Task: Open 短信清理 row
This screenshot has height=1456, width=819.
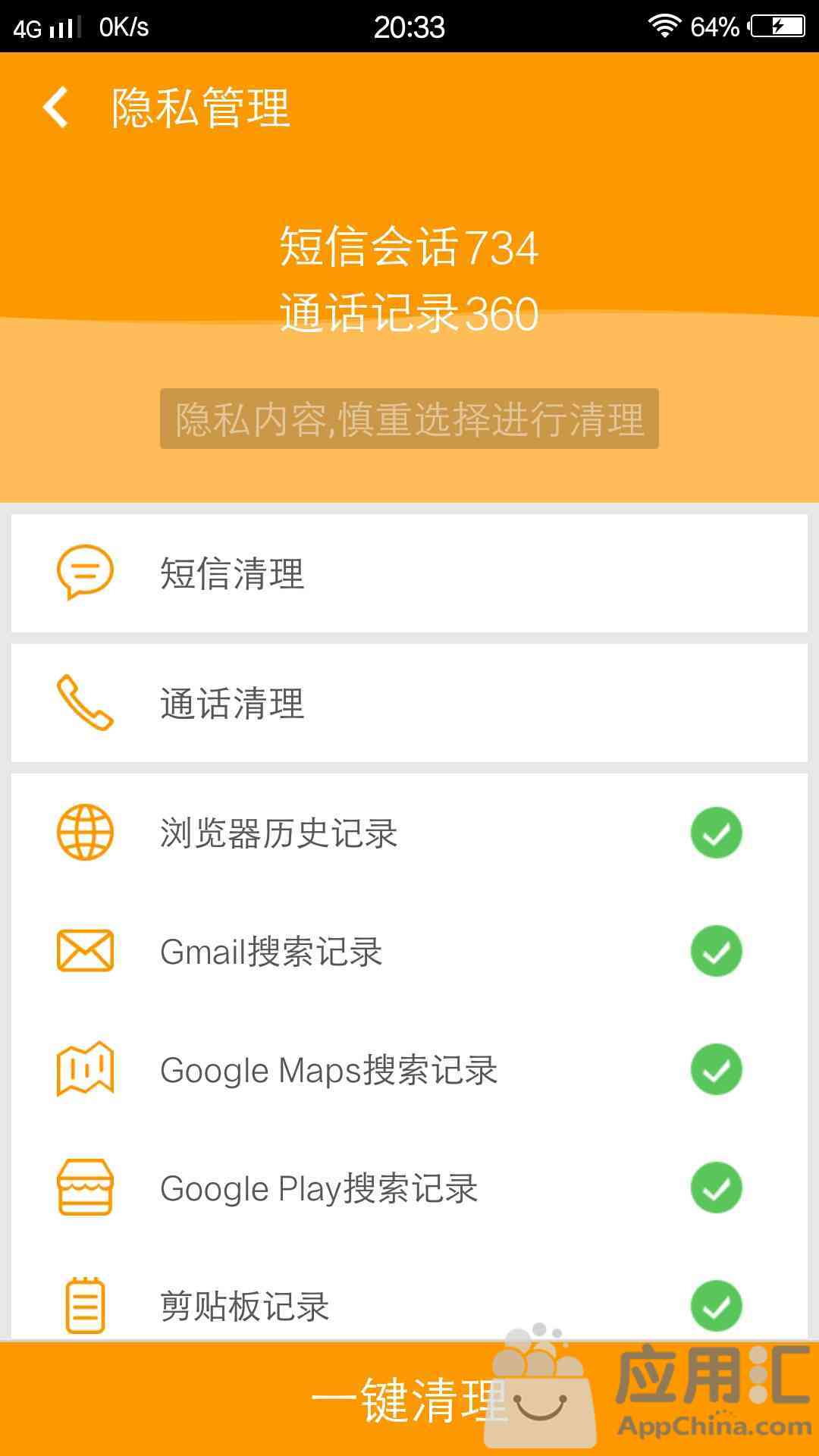Action: (409, 573)
